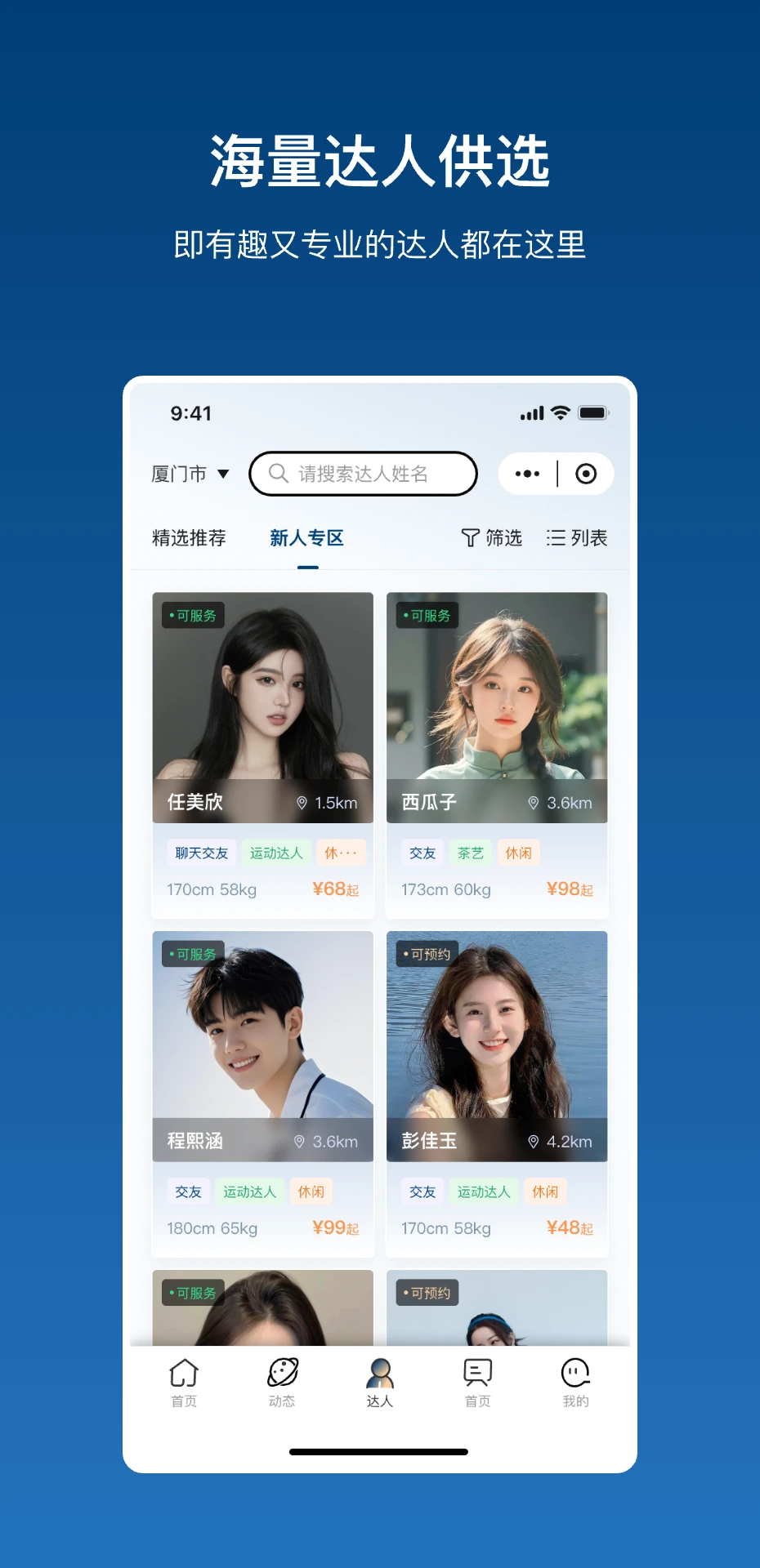The height and width of the screenshot is (1568, 760).
Task: Select the 首页 home icon in bottom navigation
Action: click(x=184, y=1382)
